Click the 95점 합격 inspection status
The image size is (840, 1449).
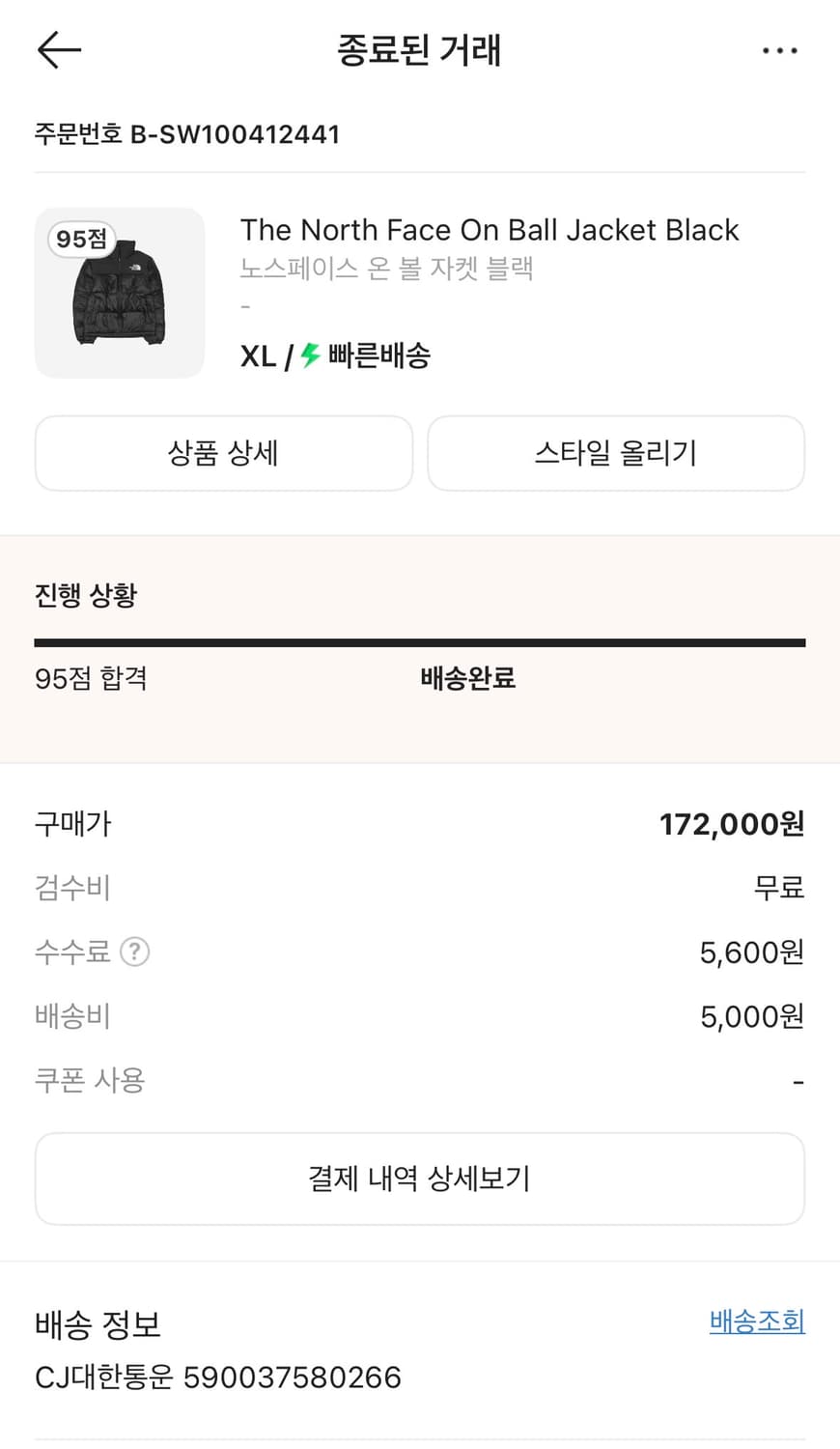[91, 679]
